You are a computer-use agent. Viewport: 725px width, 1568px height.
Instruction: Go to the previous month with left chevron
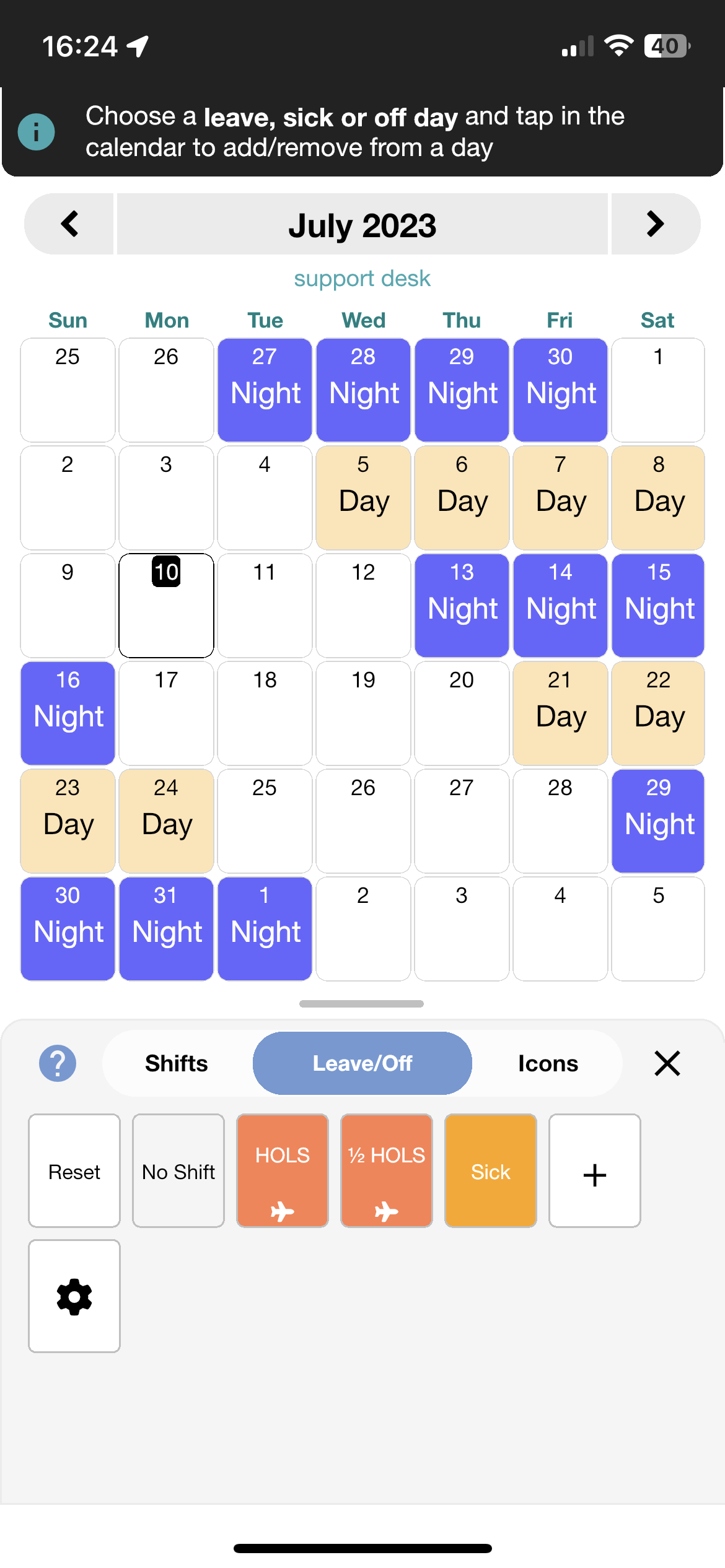click(x=69, y=224)
